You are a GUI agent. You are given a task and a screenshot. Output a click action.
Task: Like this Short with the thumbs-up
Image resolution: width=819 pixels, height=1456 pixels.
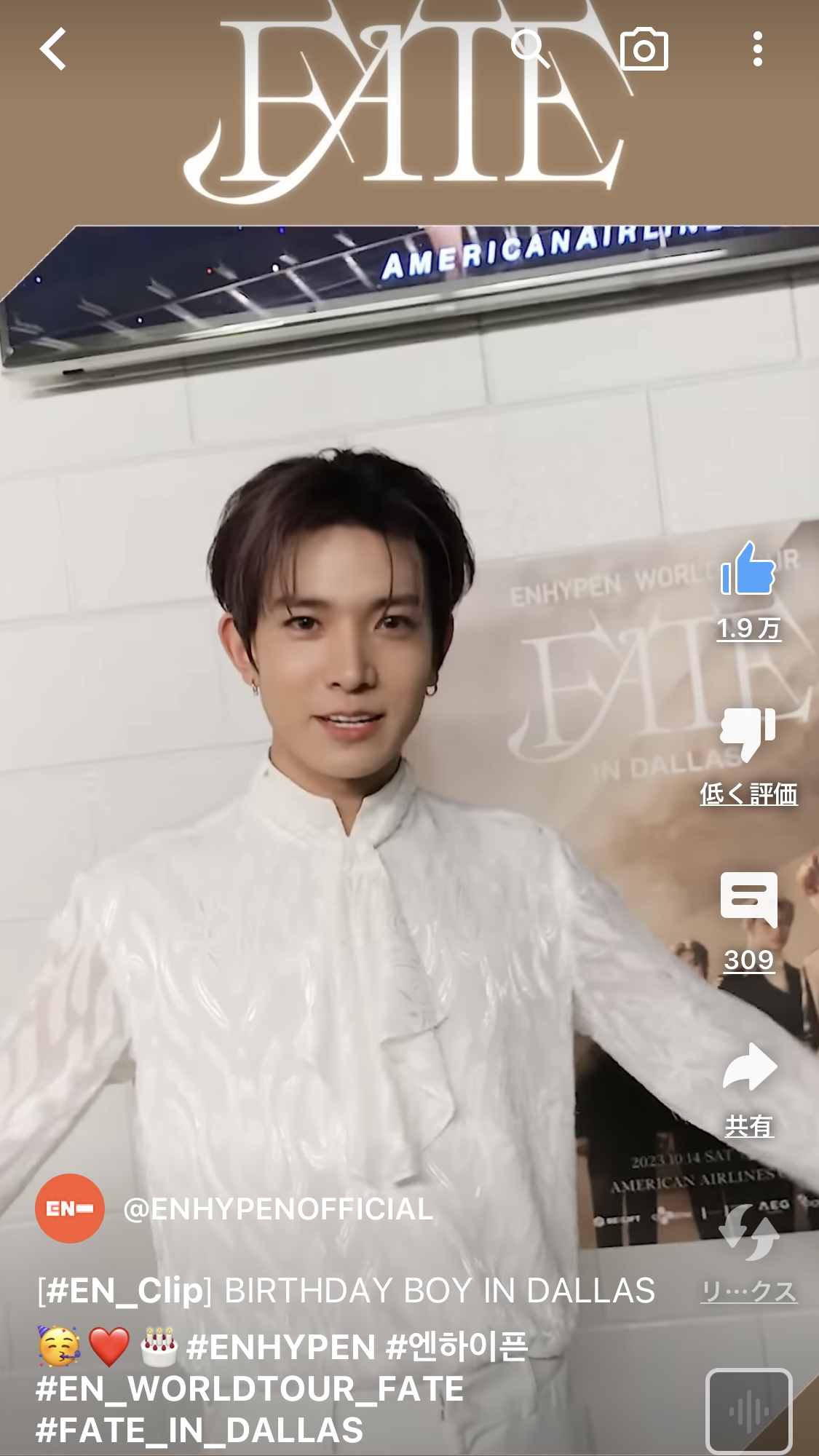(x=748, y=569)
